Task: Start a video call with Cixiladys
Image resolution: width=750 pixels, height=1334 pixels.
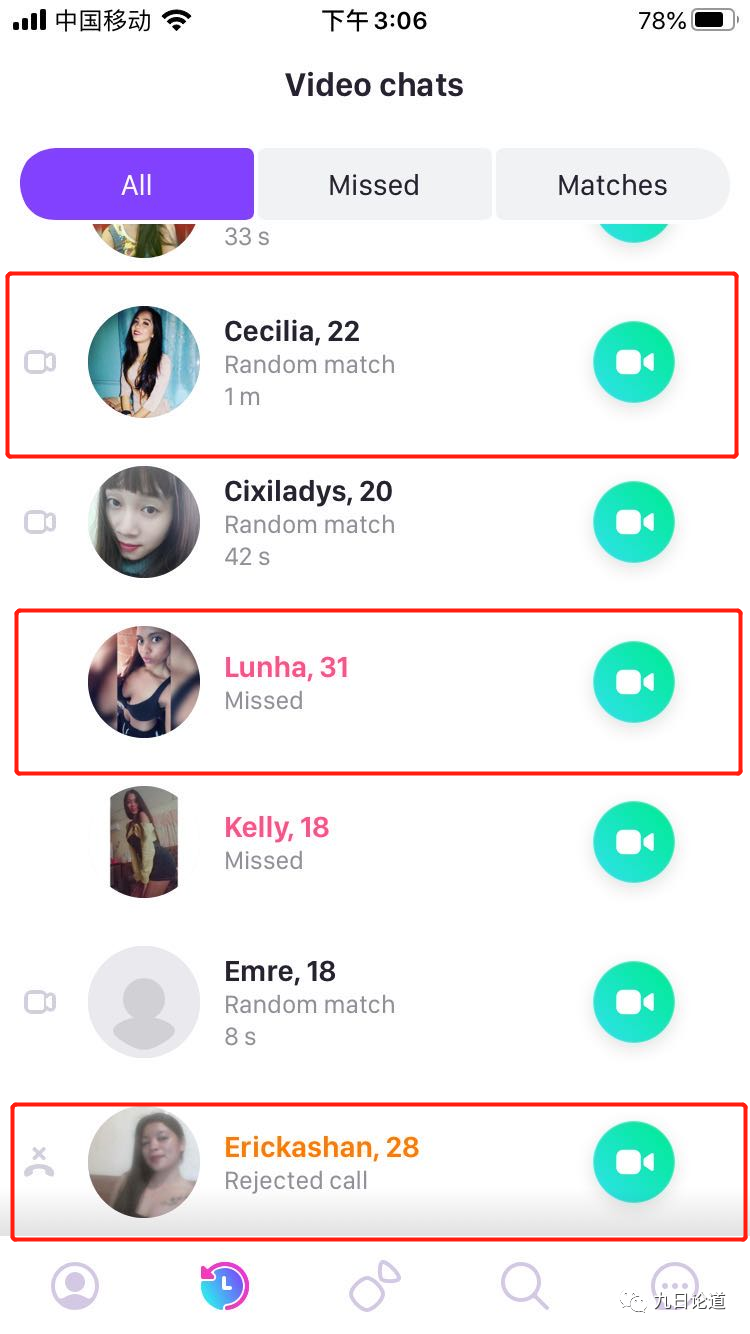Action: click(633, 522)
